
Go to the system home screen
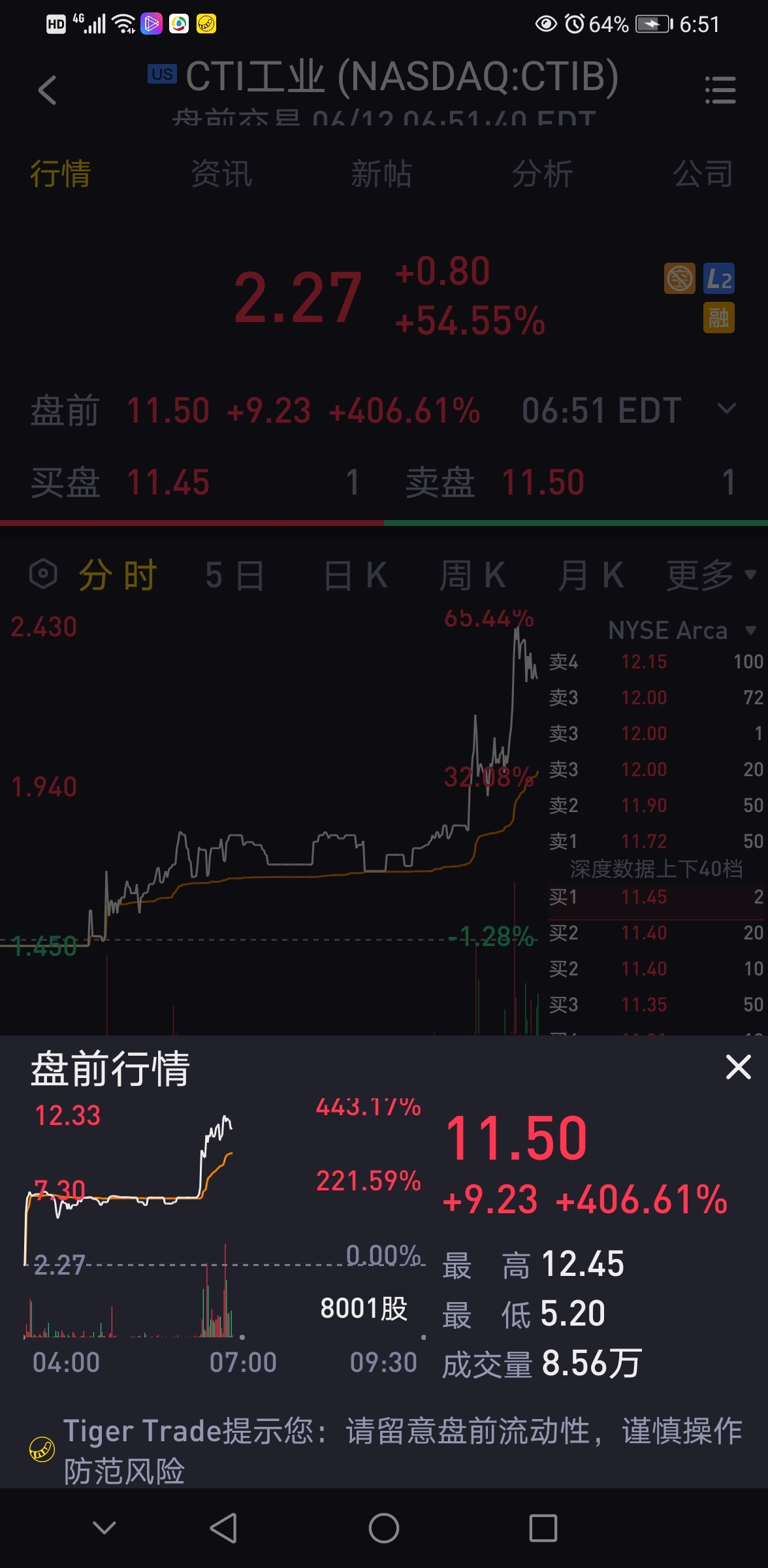click(384, 1528)
